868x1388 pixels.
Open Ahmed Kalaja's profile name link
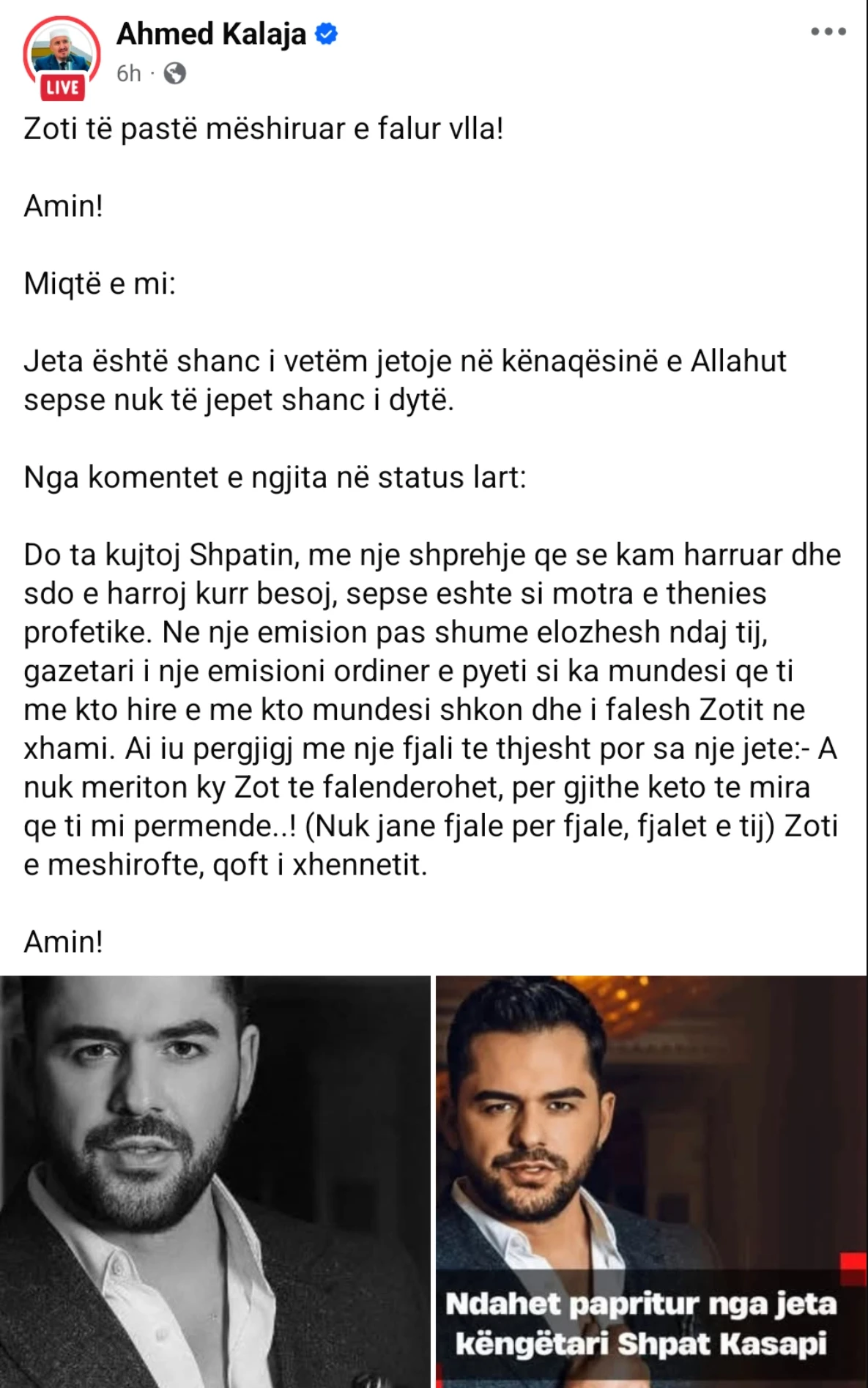click(x=211, y=34)
